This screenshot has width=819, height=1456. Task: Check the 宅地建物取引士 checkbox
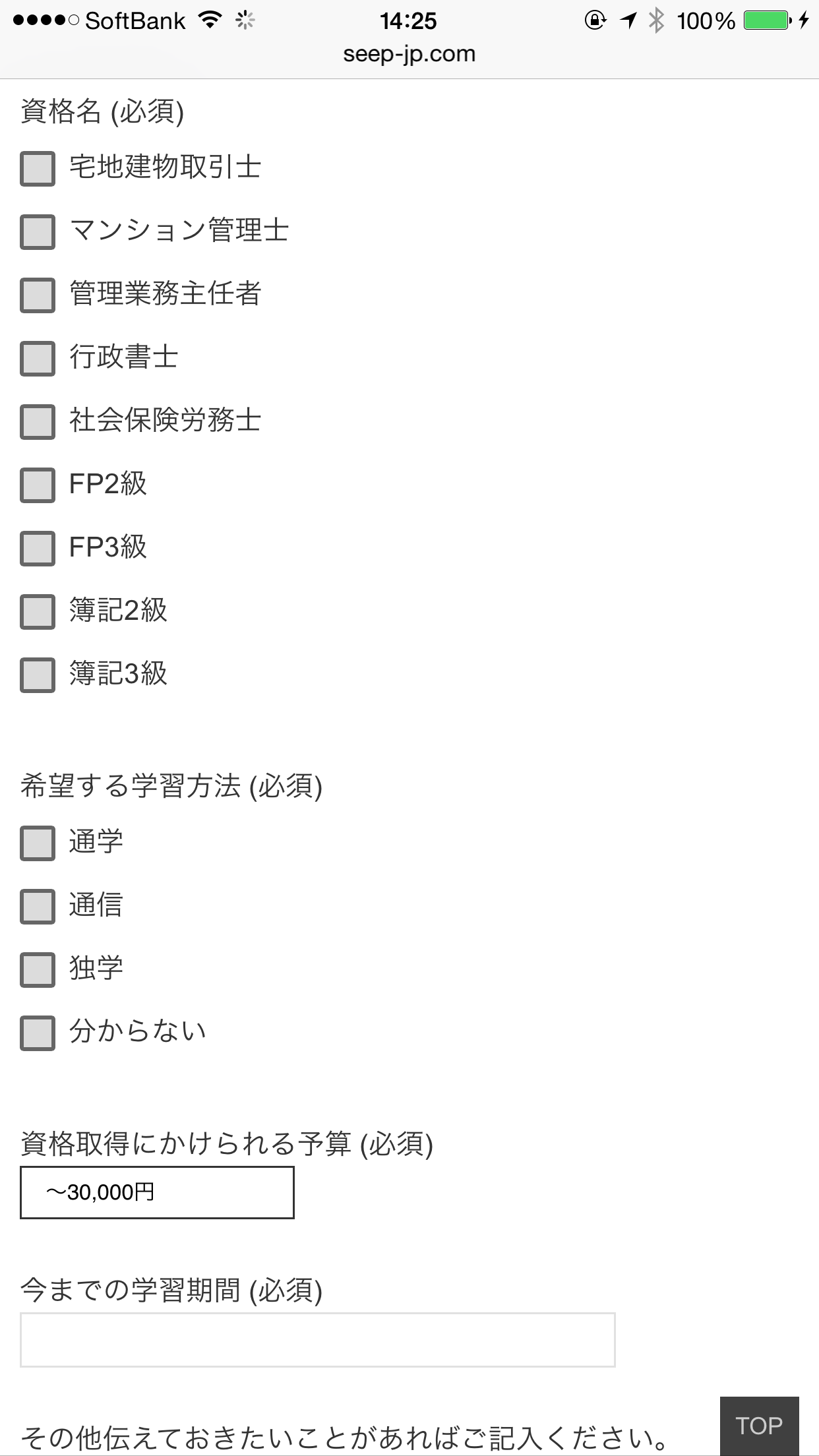(x=38, y=169)
